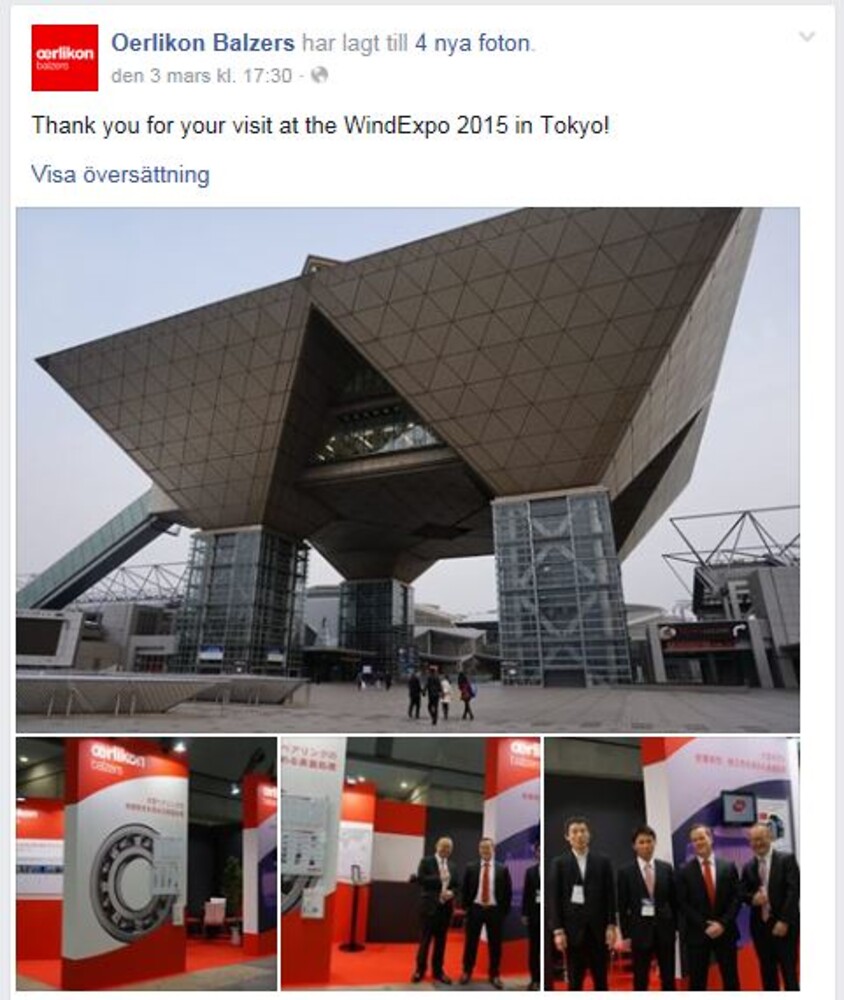844x1000 pixels.
Task: Open the post timestamp 'den 3 mars kl. 17:30'
Action: pyautogui.click(x=201, y=76)
